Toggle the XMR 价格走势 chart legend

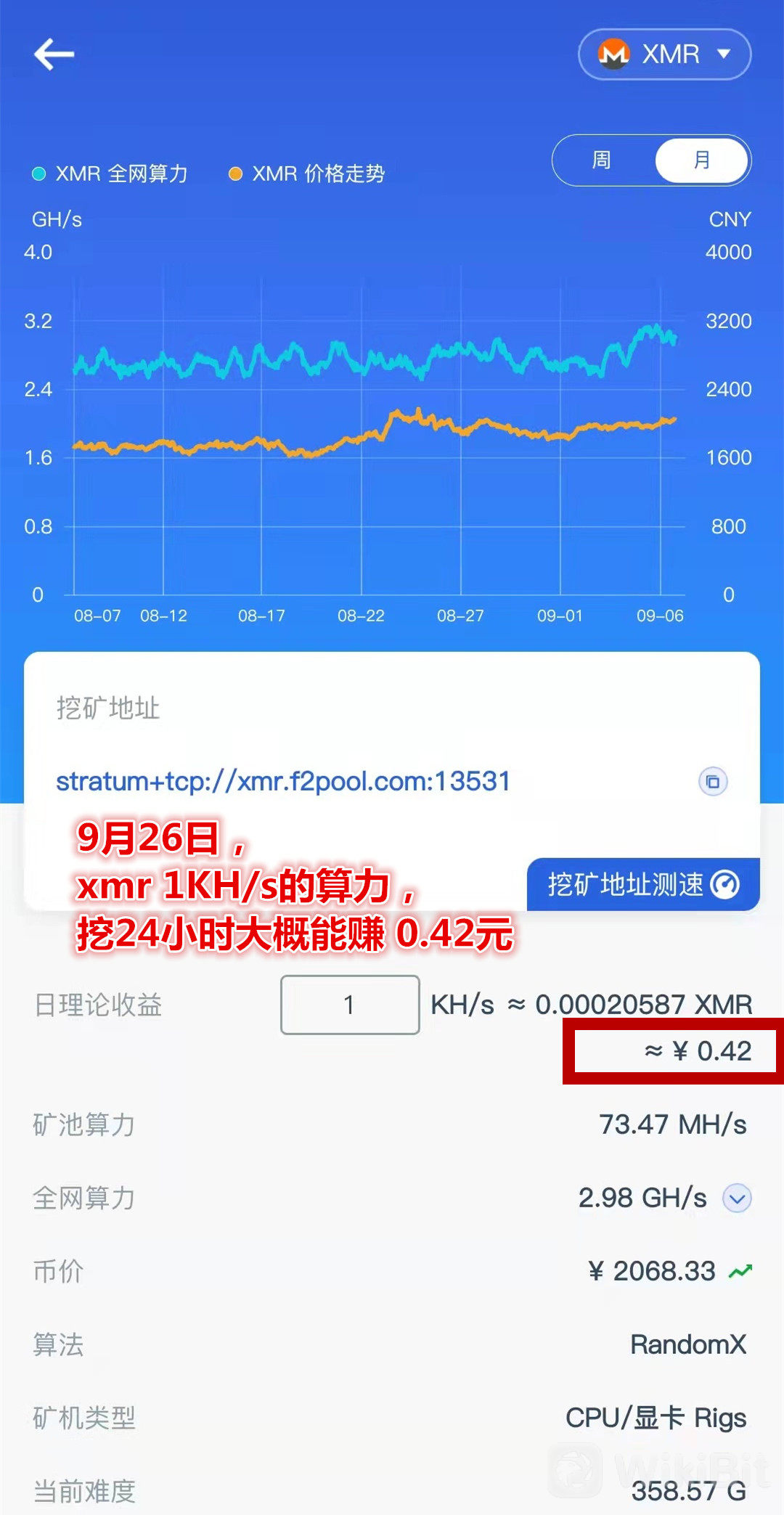306,173
